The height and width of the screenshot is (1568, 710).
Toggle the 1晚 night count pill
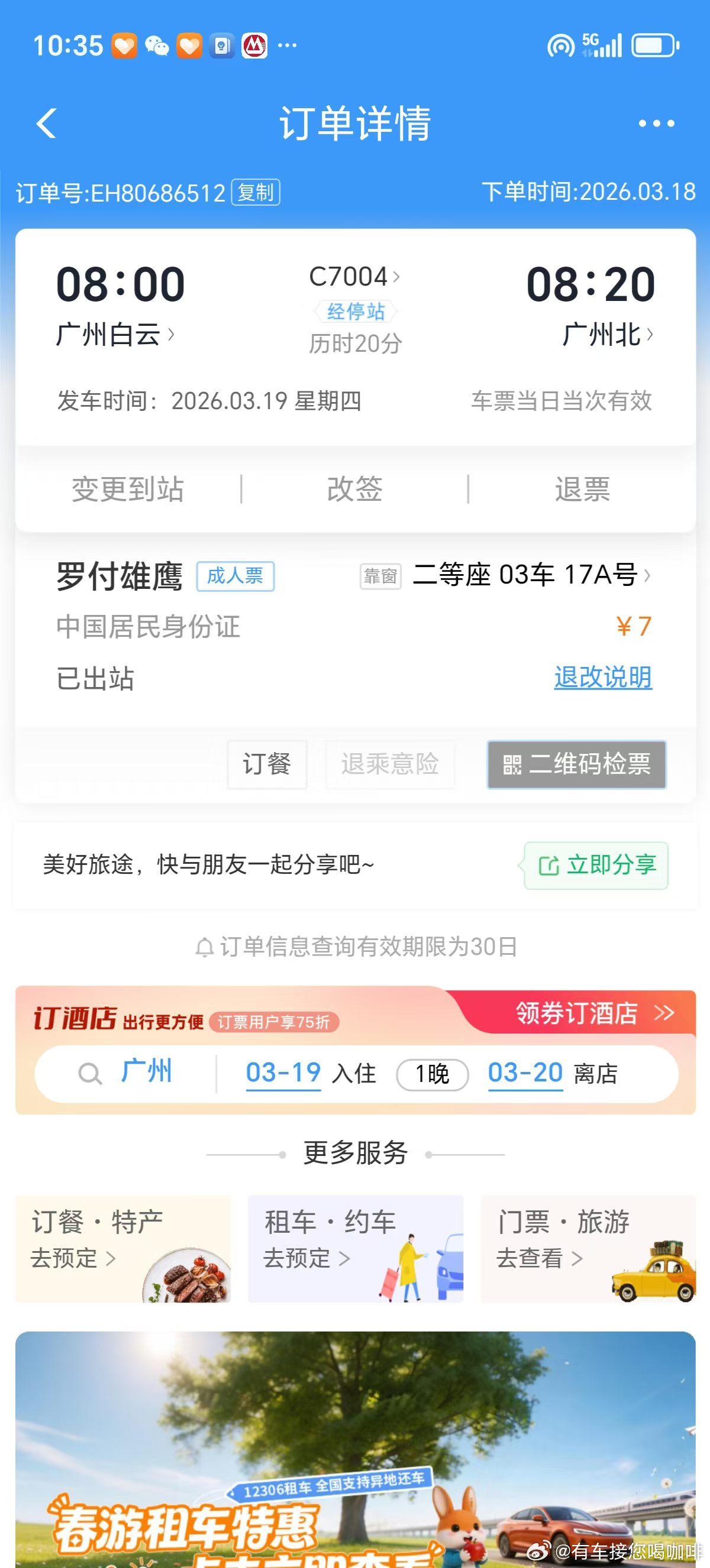tap(433, 1073)
